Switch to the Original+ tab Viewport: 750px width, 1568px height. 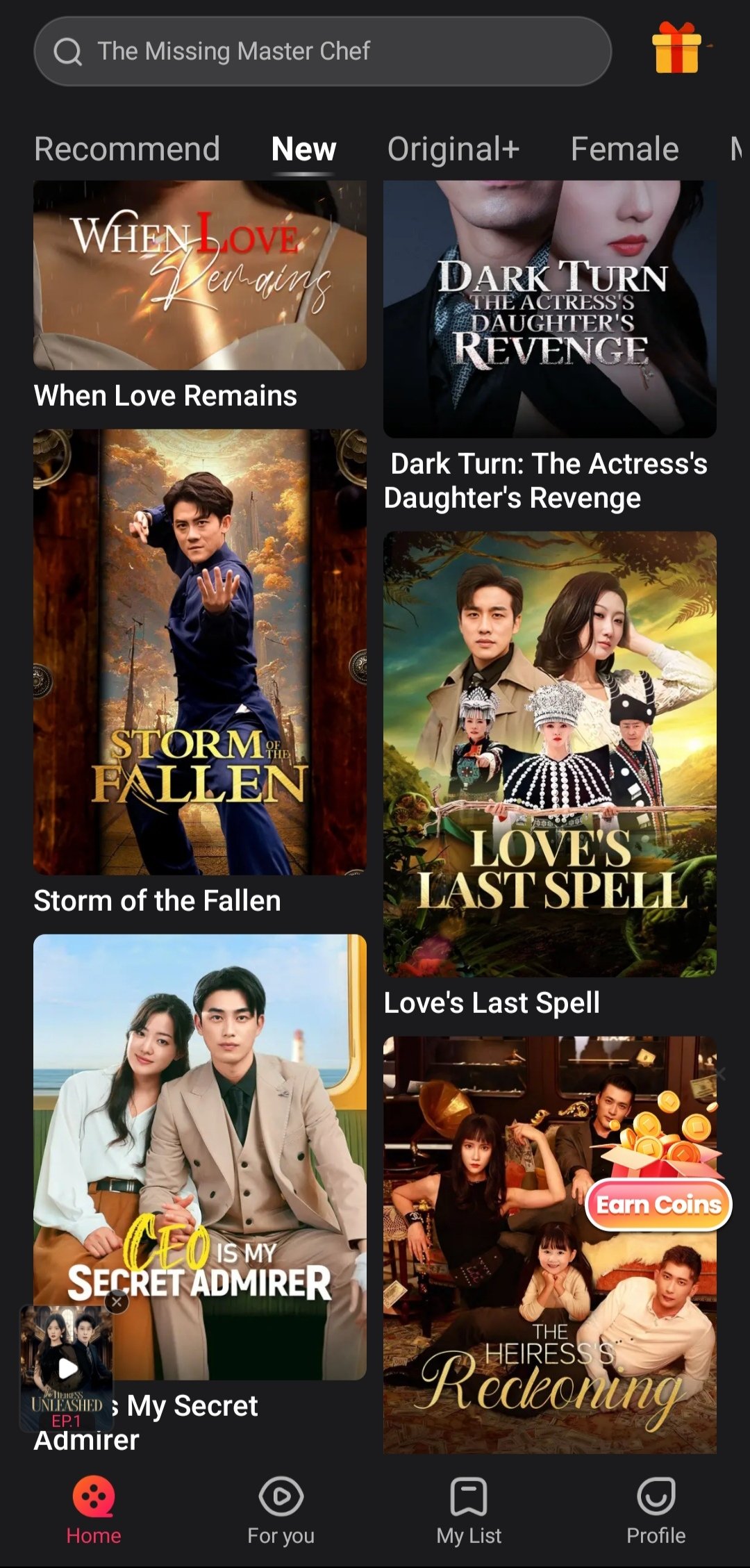coord(453,149)
